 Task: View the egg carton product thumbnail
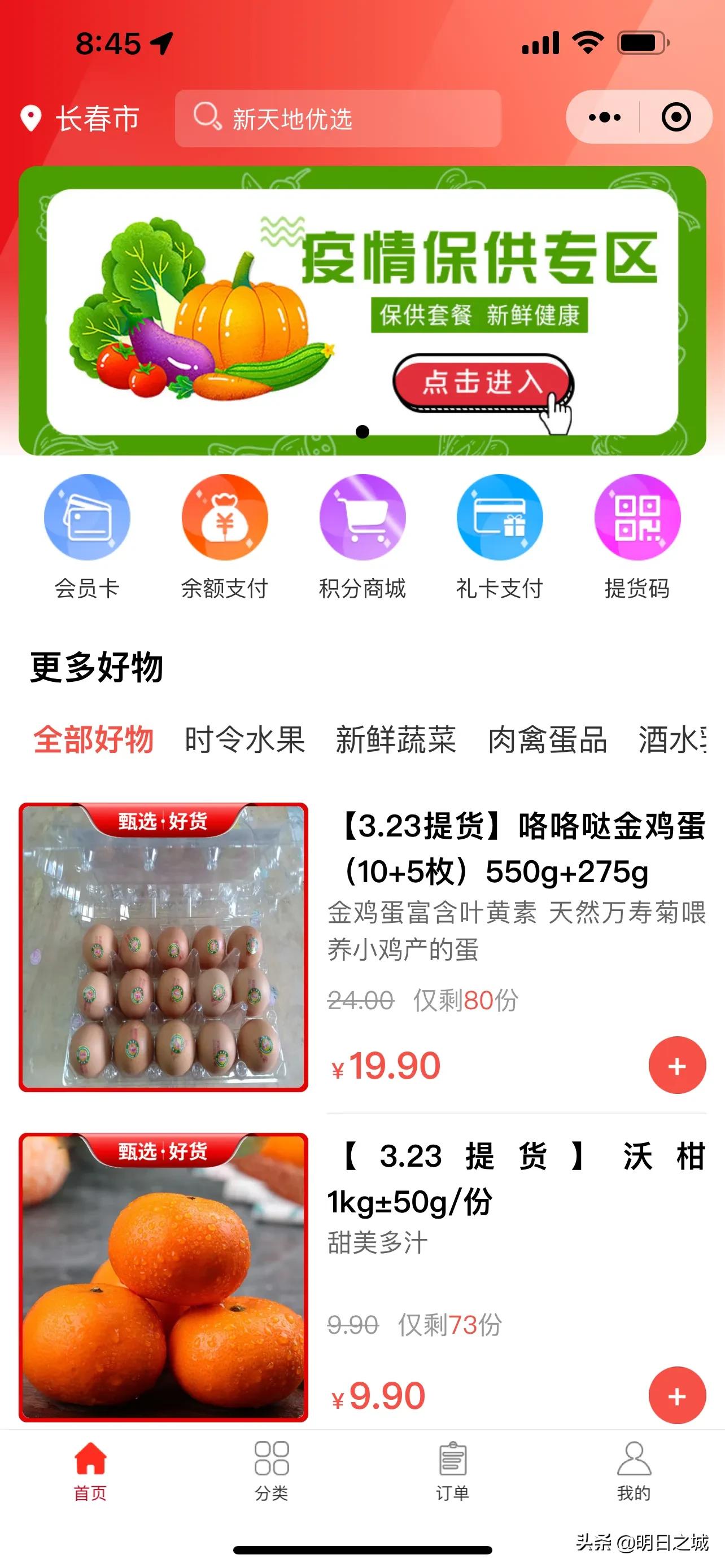(x=164, y=949)
